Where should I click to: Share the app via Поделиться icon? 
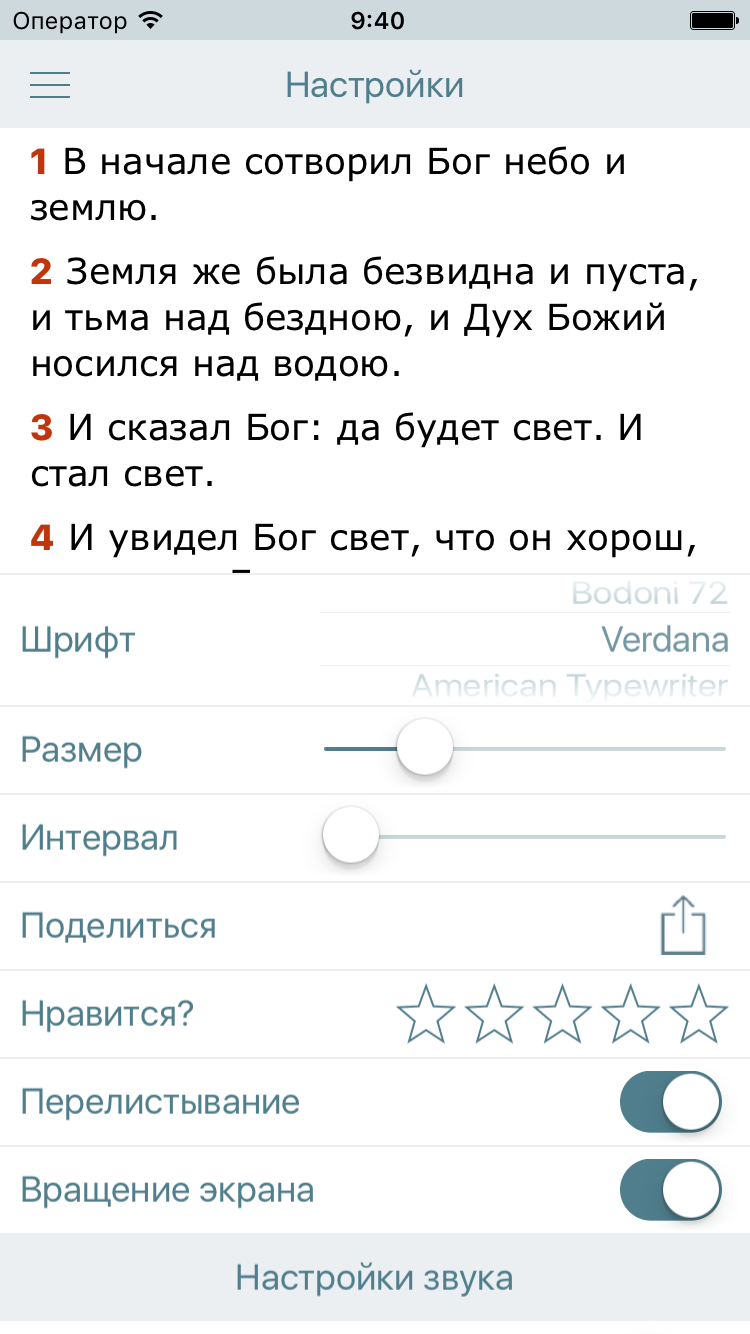(684, 925)
